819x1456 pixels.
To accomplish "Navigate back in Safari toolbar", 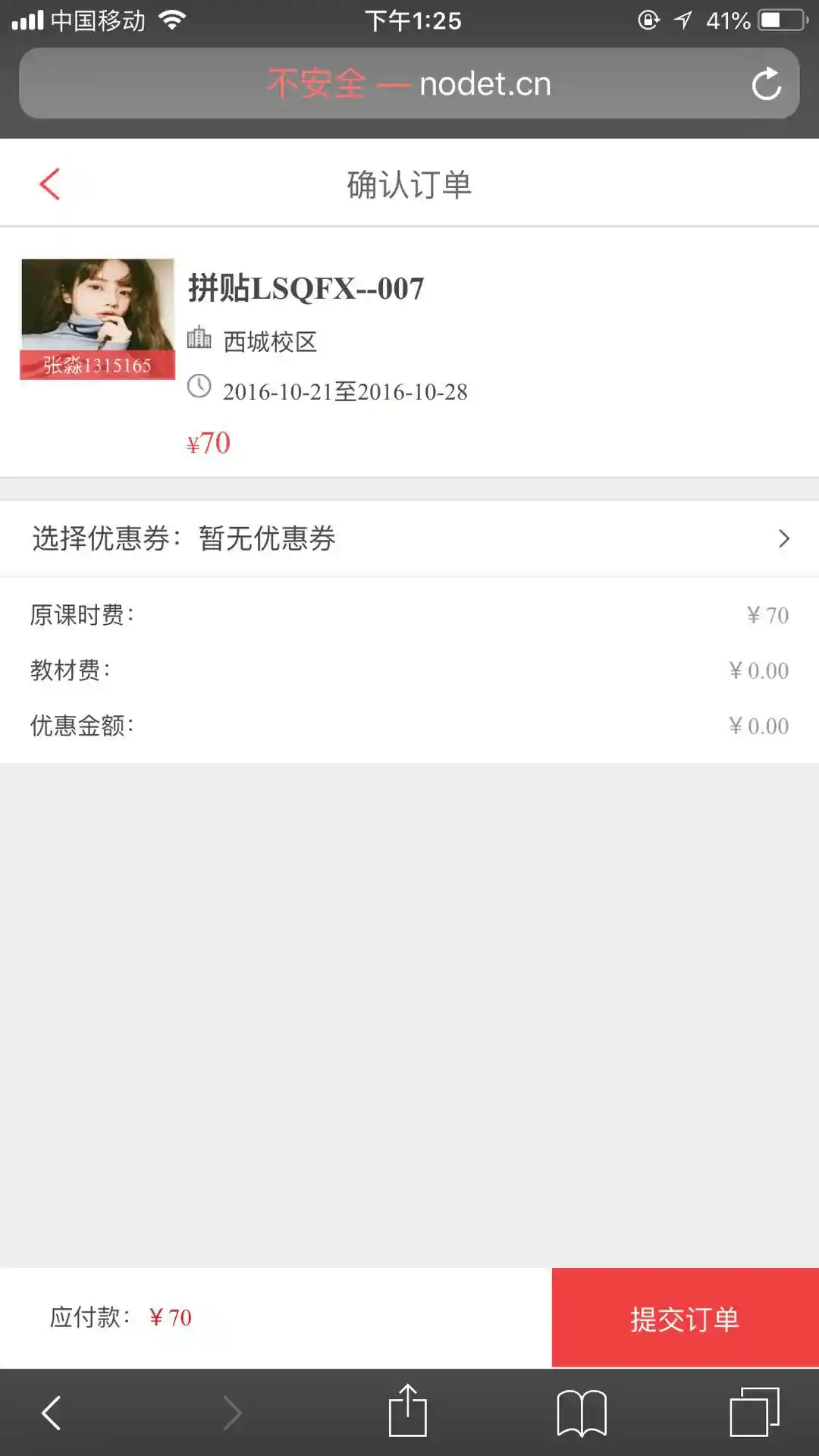I will [52, 1412].
